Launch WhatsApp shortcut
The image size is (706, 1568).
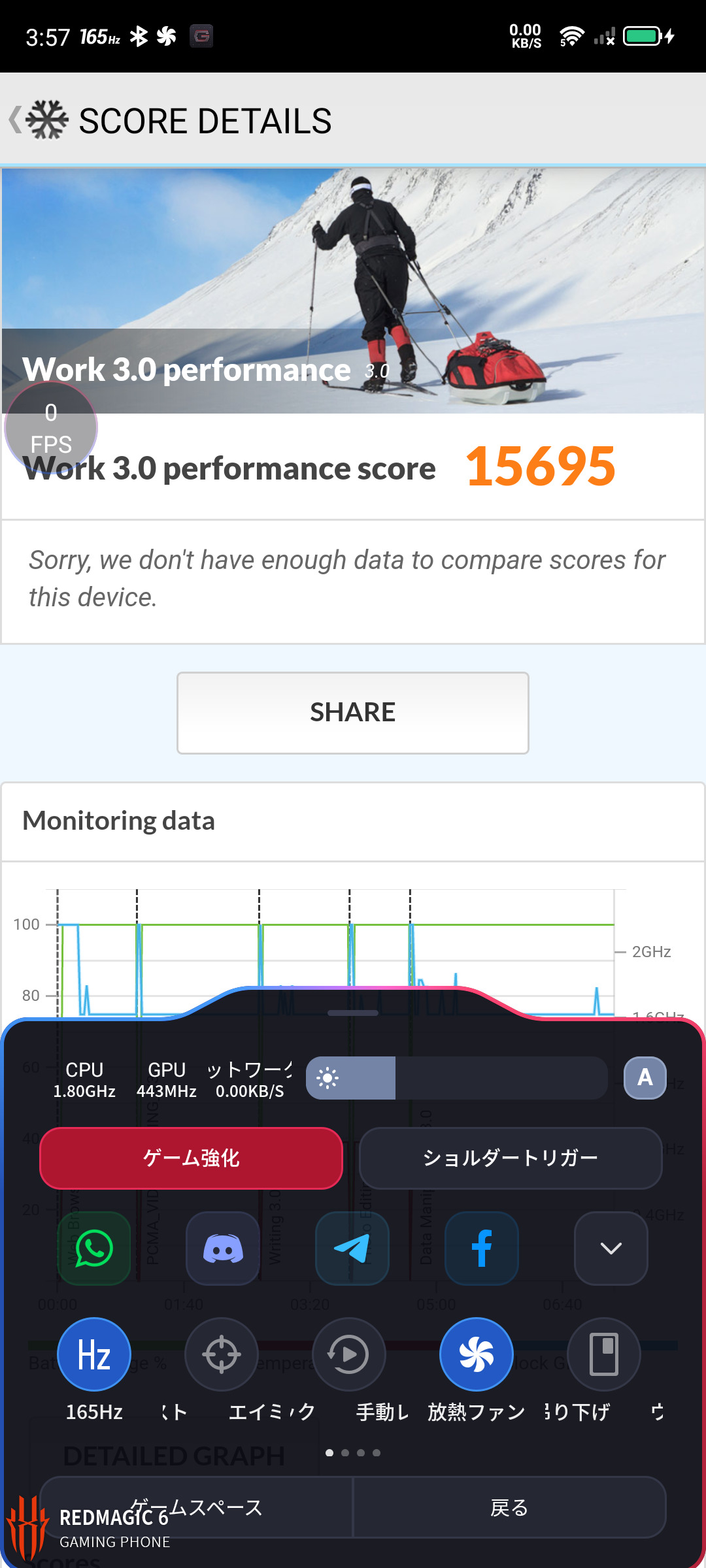[94, 1248]
